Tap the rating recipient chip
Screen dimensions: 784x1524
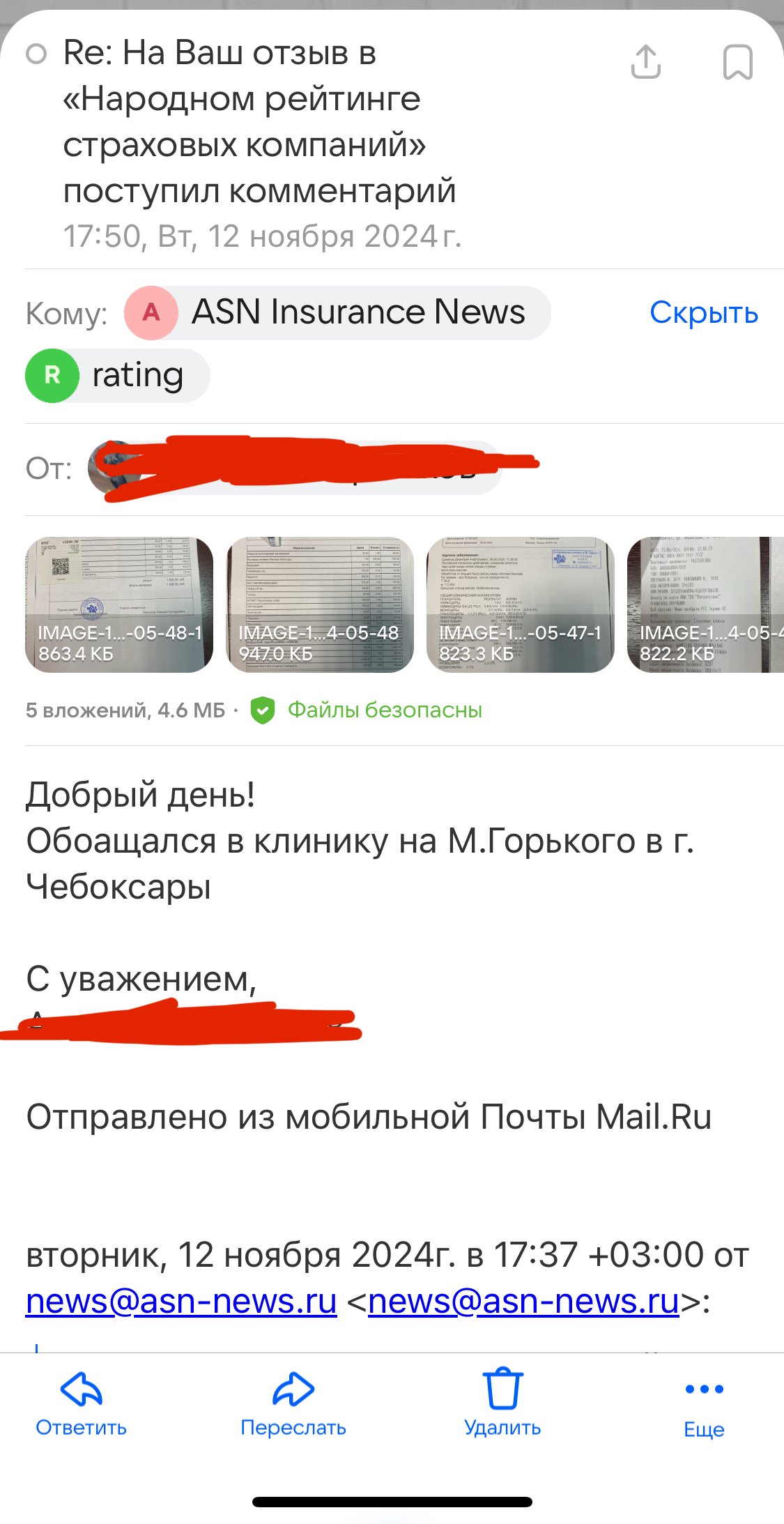(x=117, y=376)
